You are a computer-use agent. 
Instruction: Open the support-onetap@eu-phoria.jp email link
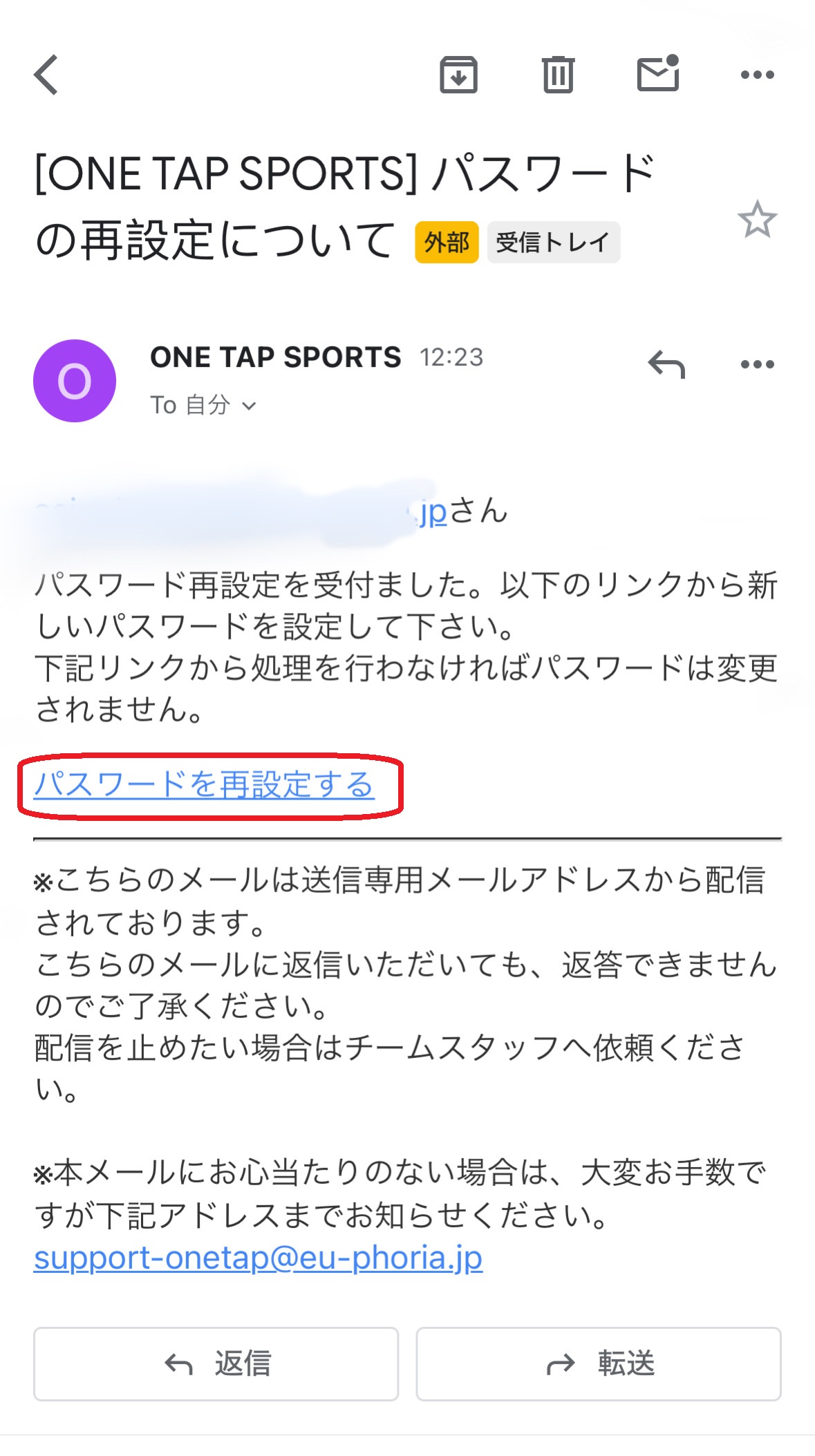(258, 1258)
